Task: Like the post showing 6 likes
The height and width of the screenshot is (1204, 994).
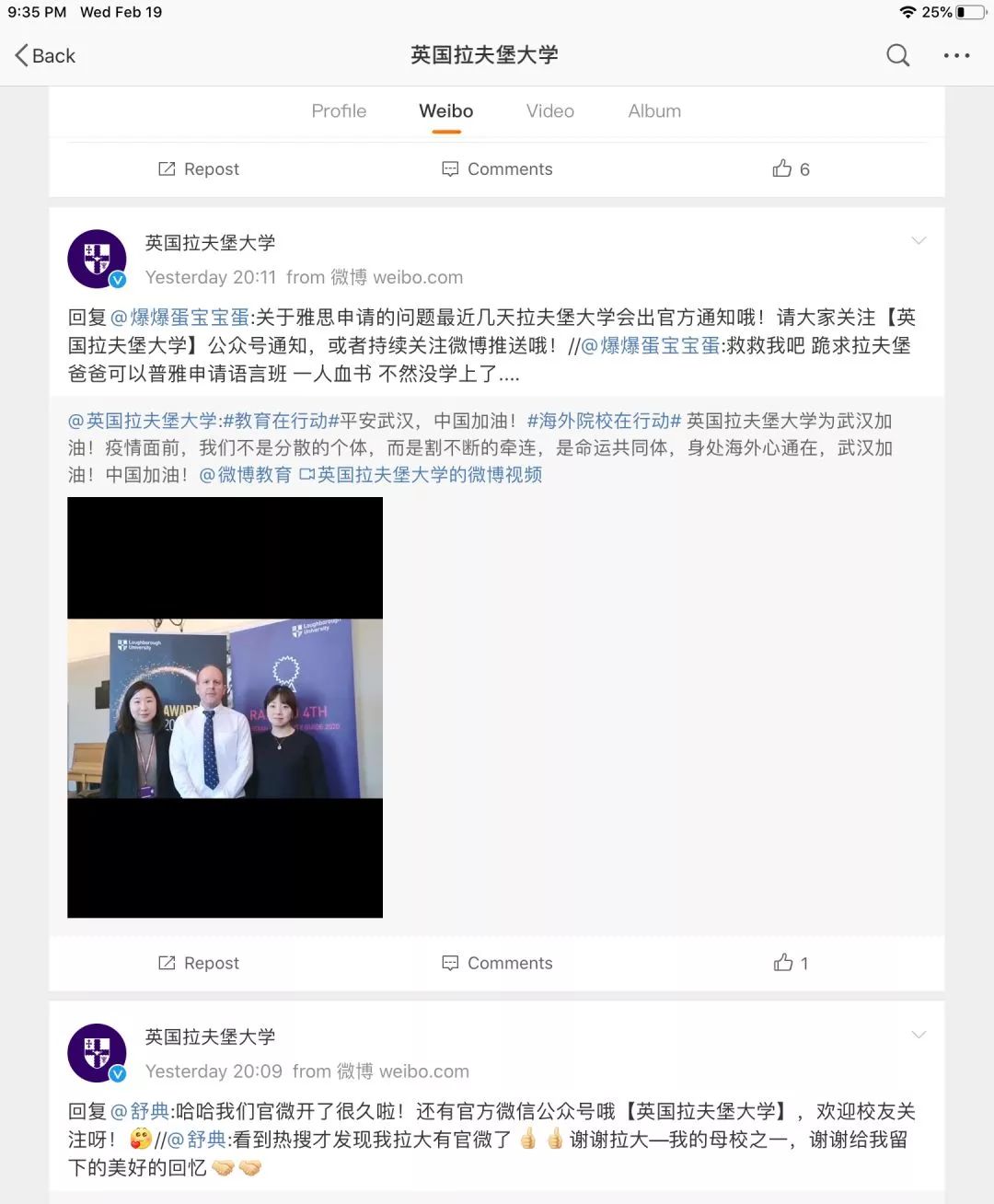Action: click(791, 169)
